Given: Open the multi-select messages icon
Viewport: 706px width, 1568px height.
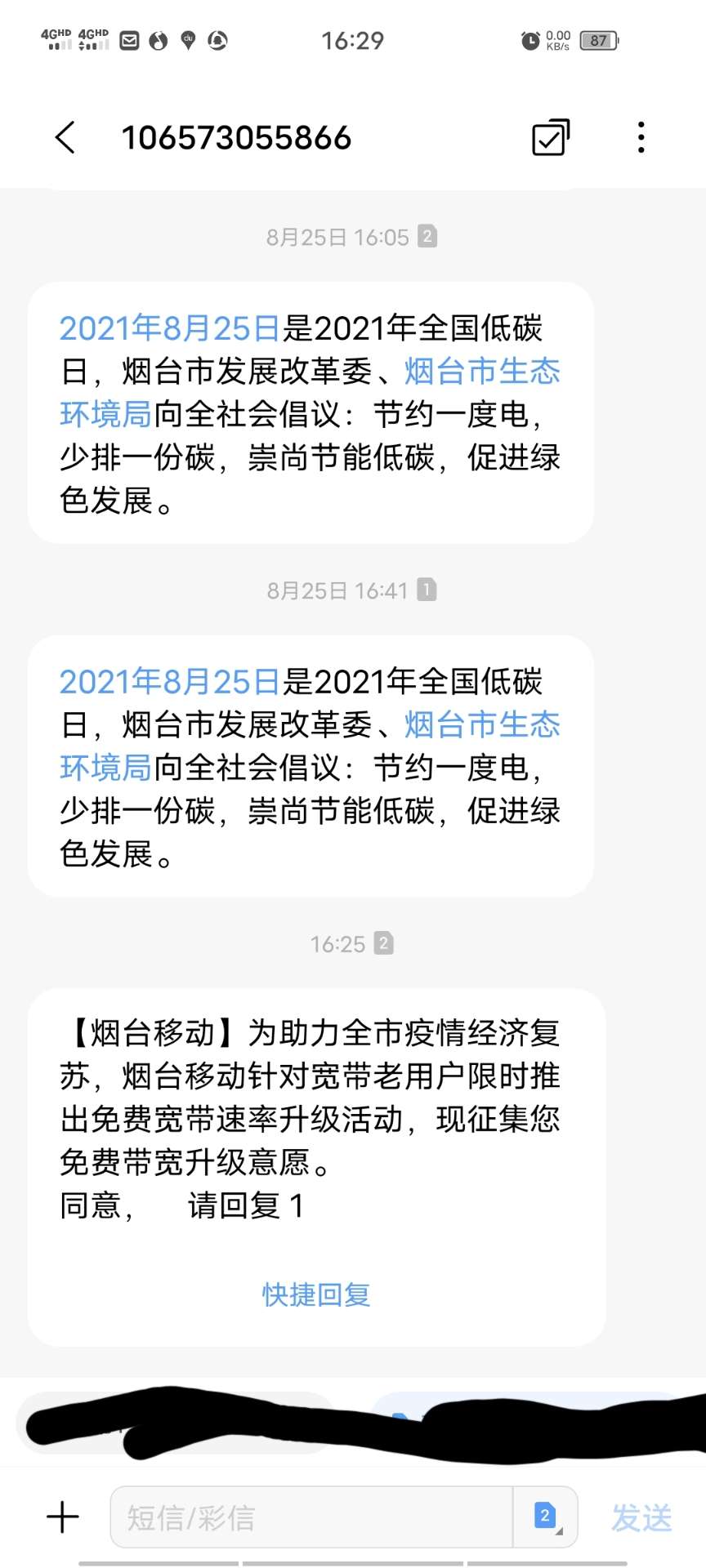Looking at the screenshot, I should click(x=550, y=137).
